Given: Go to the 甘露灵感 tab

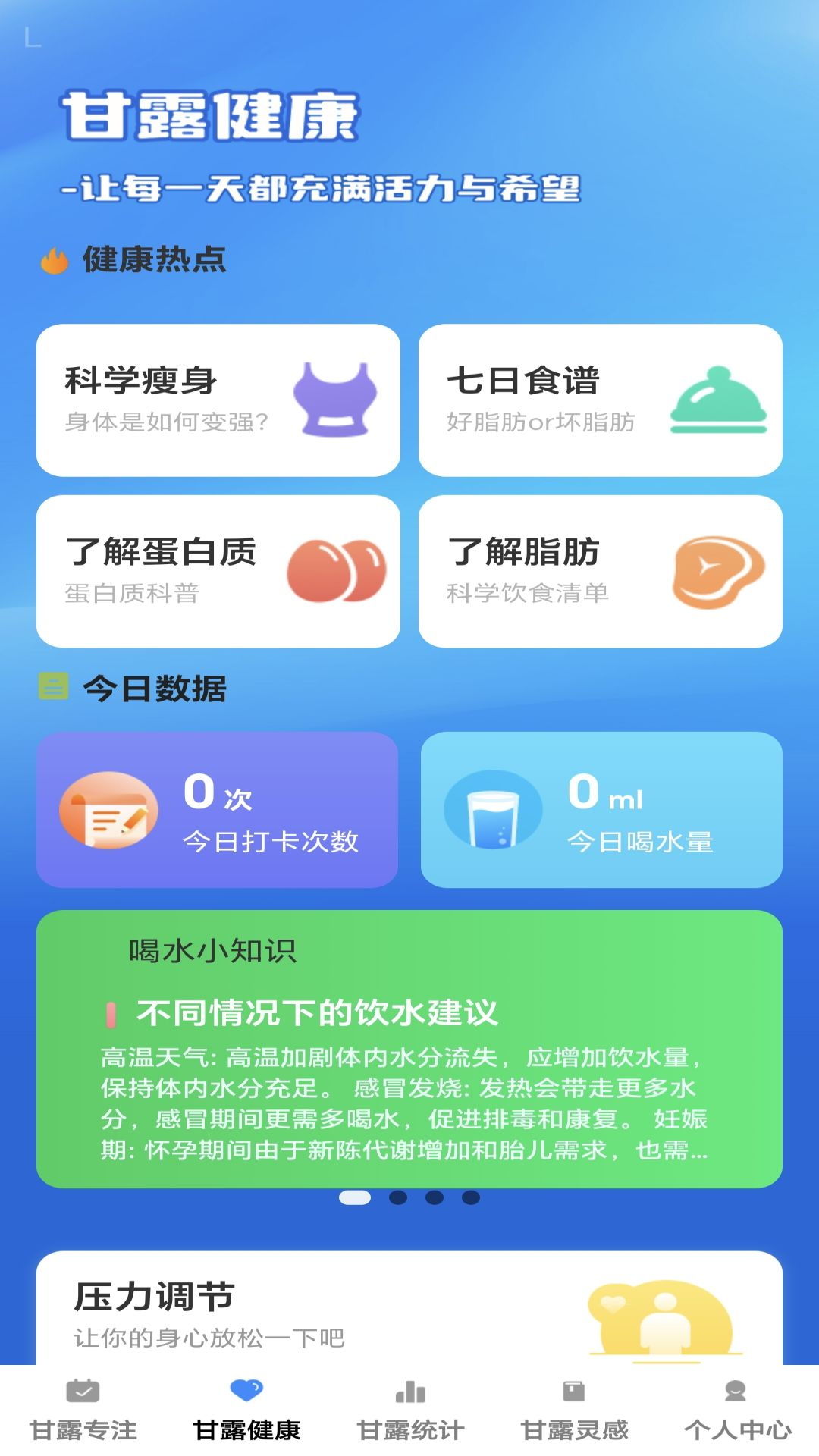Looking at the screenshot, I should [574, 1412].
